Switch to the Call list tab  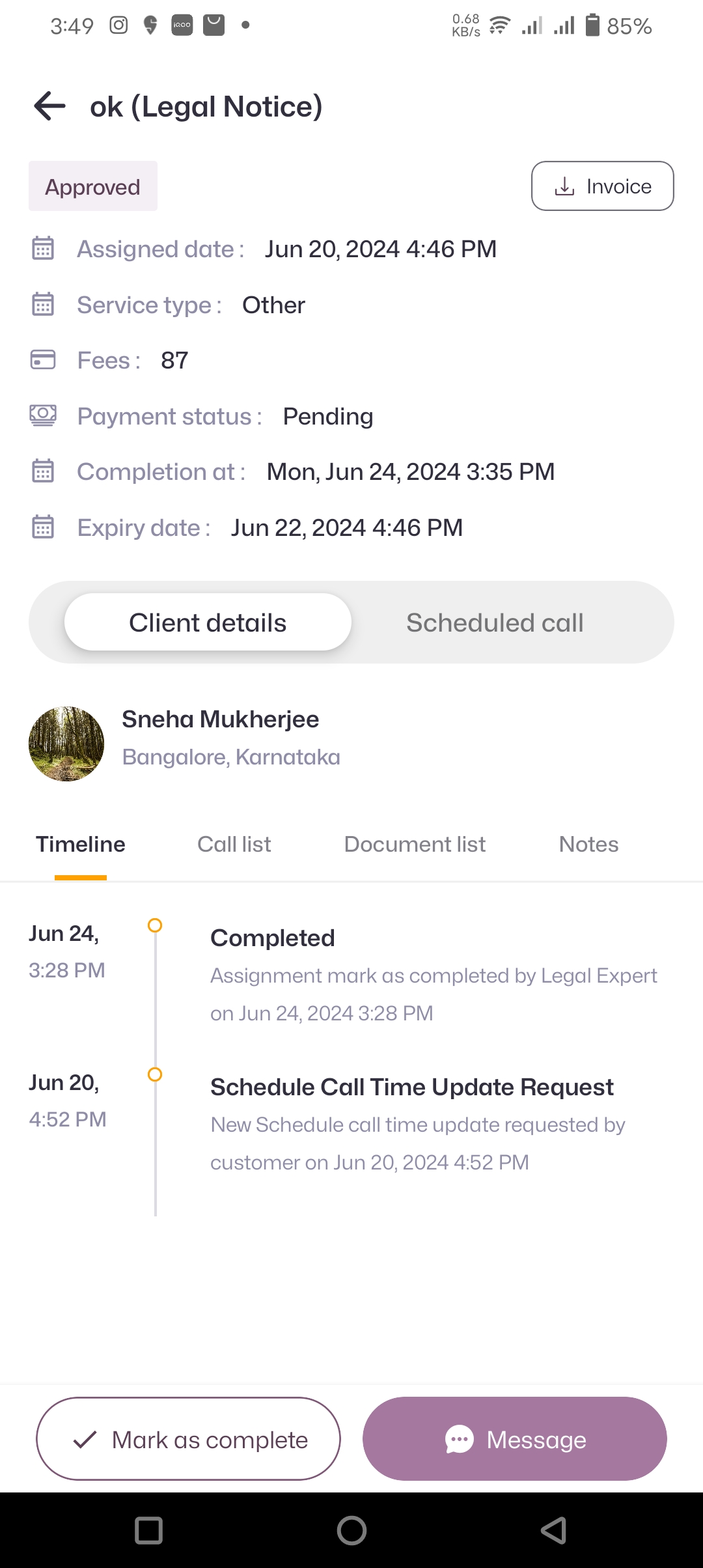coord(234,845)
